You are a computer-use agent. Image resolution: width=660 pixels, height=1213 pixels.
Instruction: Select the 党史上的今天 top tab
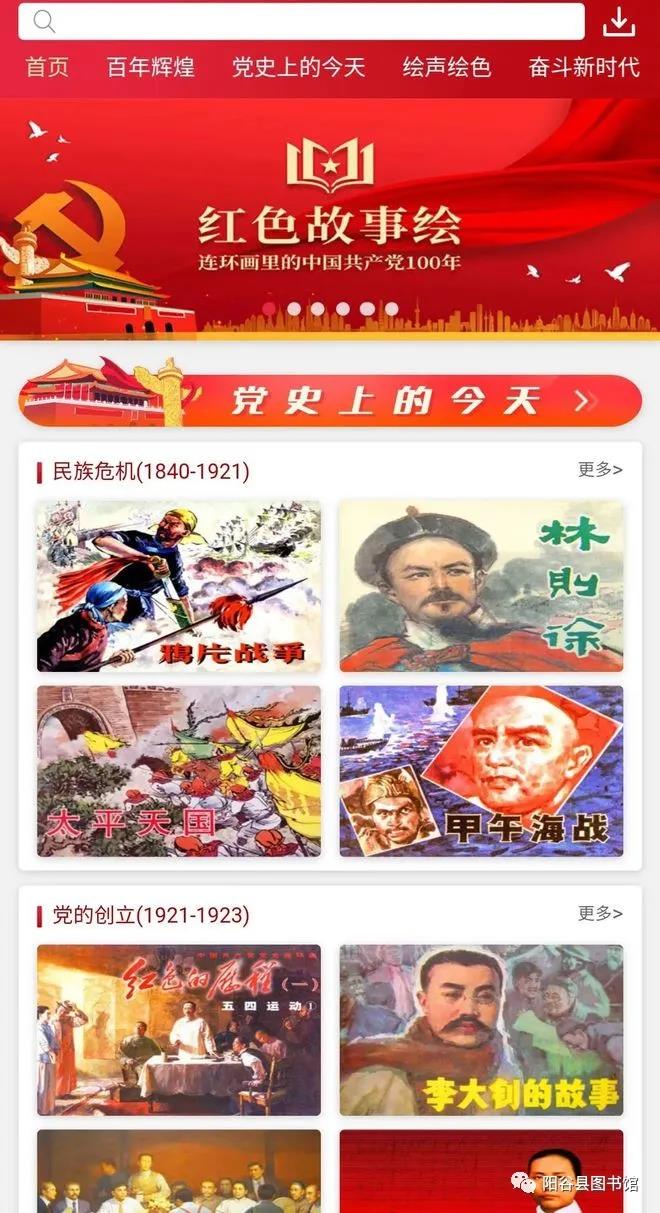point(298,68)
